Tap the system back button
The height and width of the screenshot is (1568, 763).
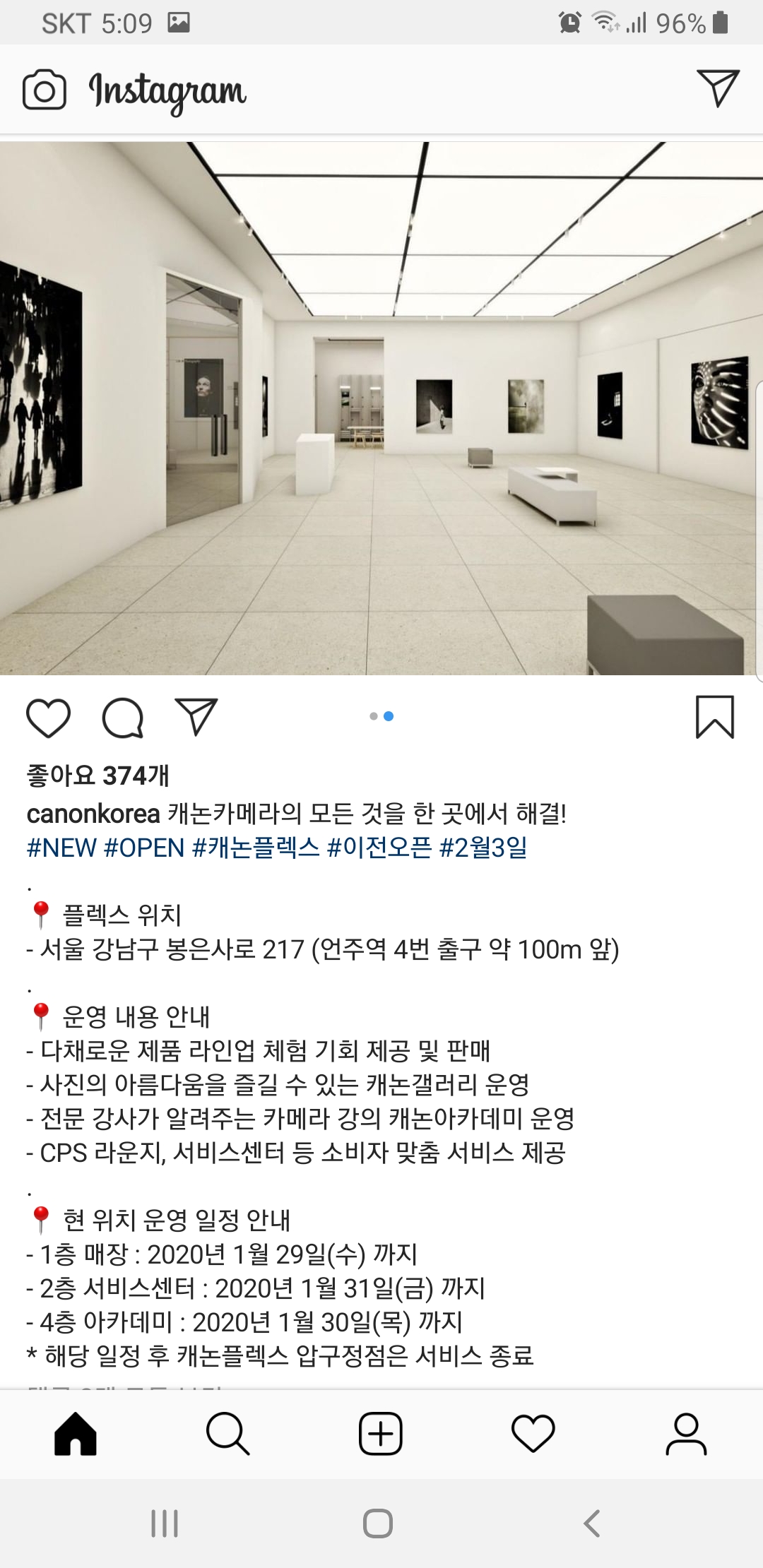pos(592,1524)
